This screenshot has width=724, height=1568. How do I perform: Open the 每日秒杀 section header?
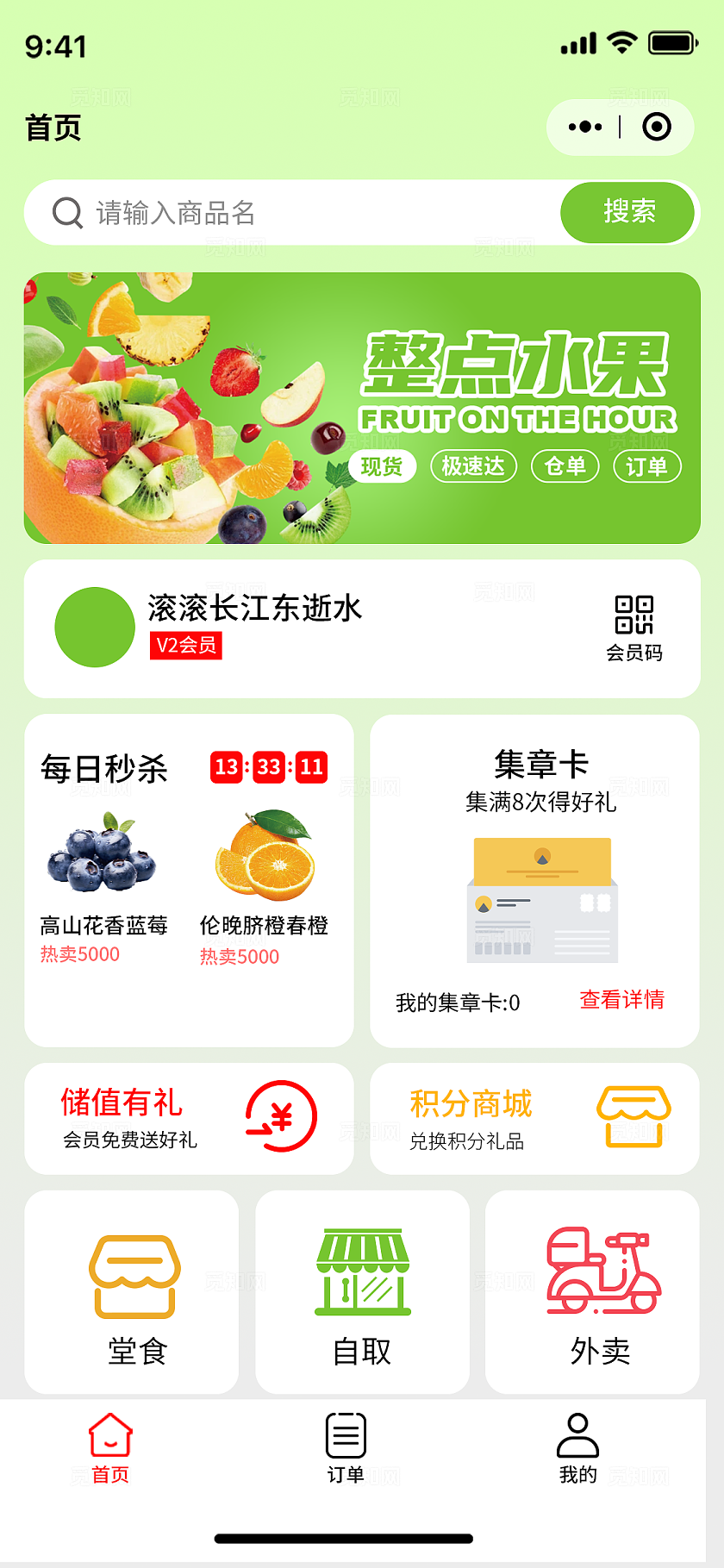click(105, 768)
